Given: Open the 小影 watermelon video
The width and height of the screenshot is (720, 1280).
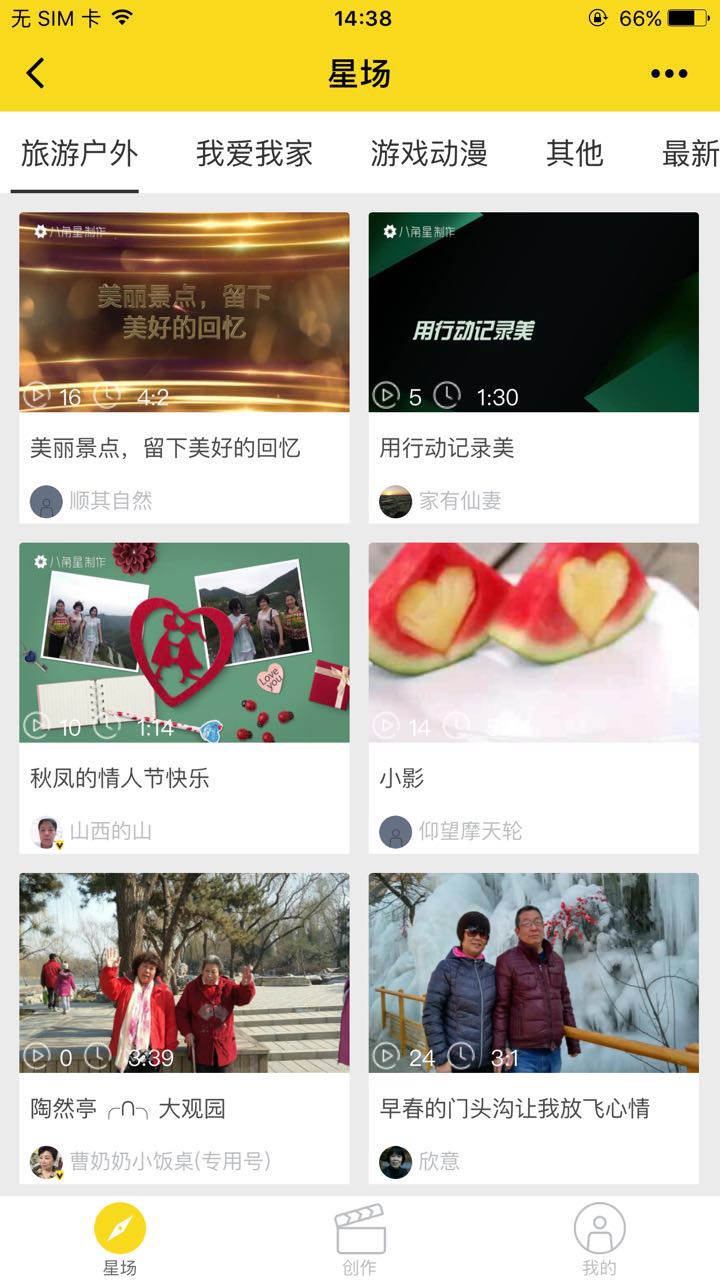Looking at the screenshot, I should (x=533, y=642).
